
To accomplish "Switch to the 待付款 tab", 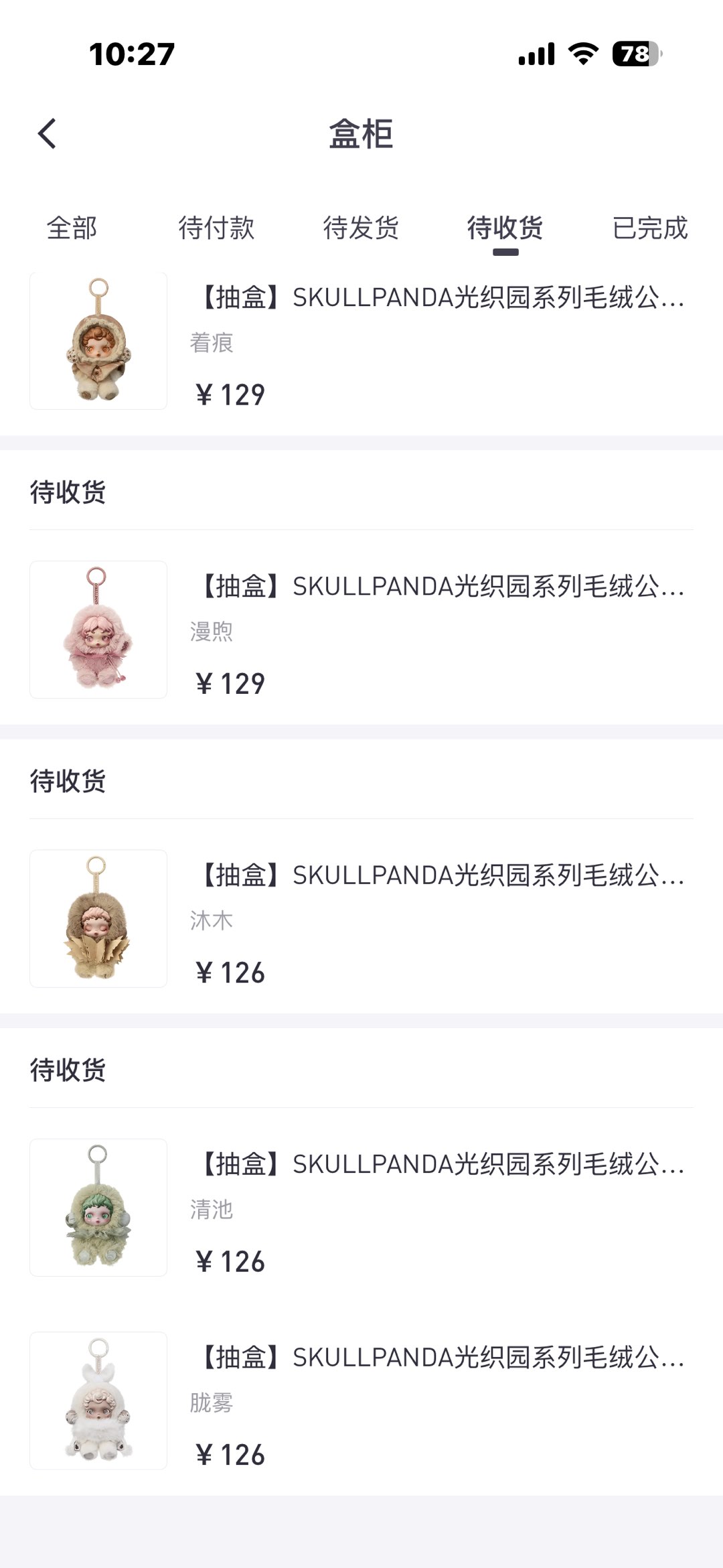I will tap(216, 228).
